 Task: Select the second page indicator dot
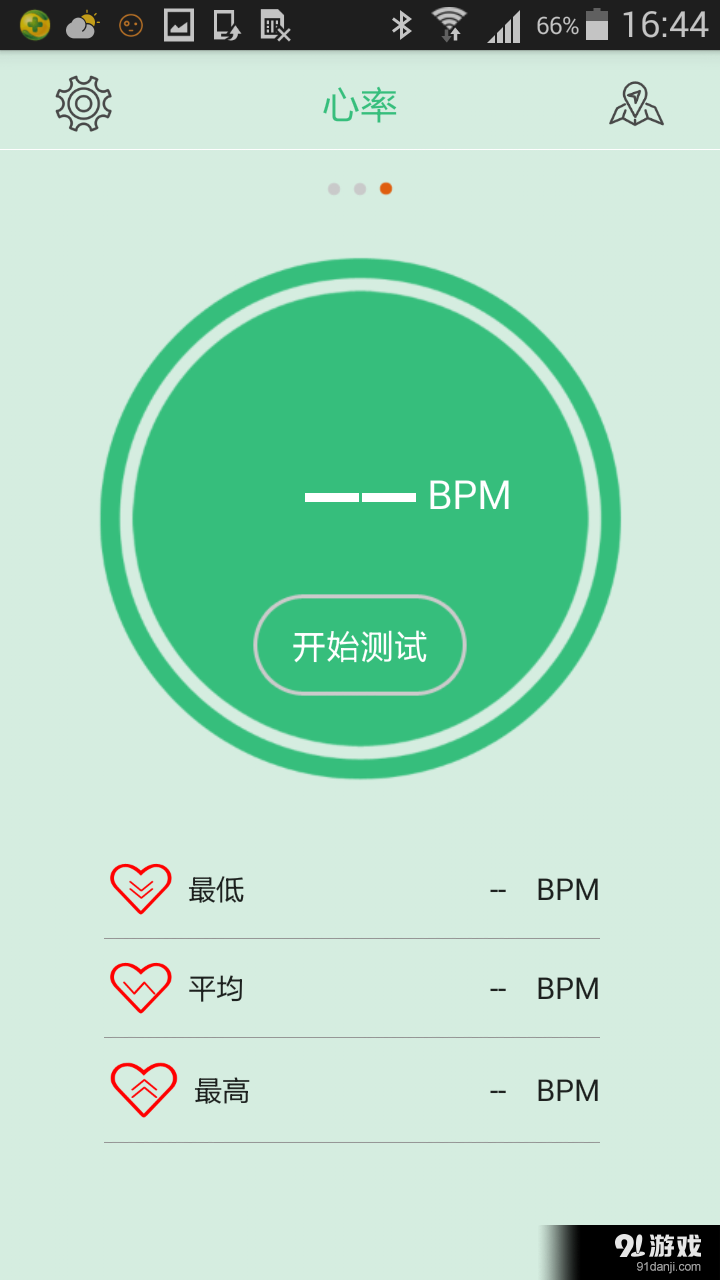[359, 188]
